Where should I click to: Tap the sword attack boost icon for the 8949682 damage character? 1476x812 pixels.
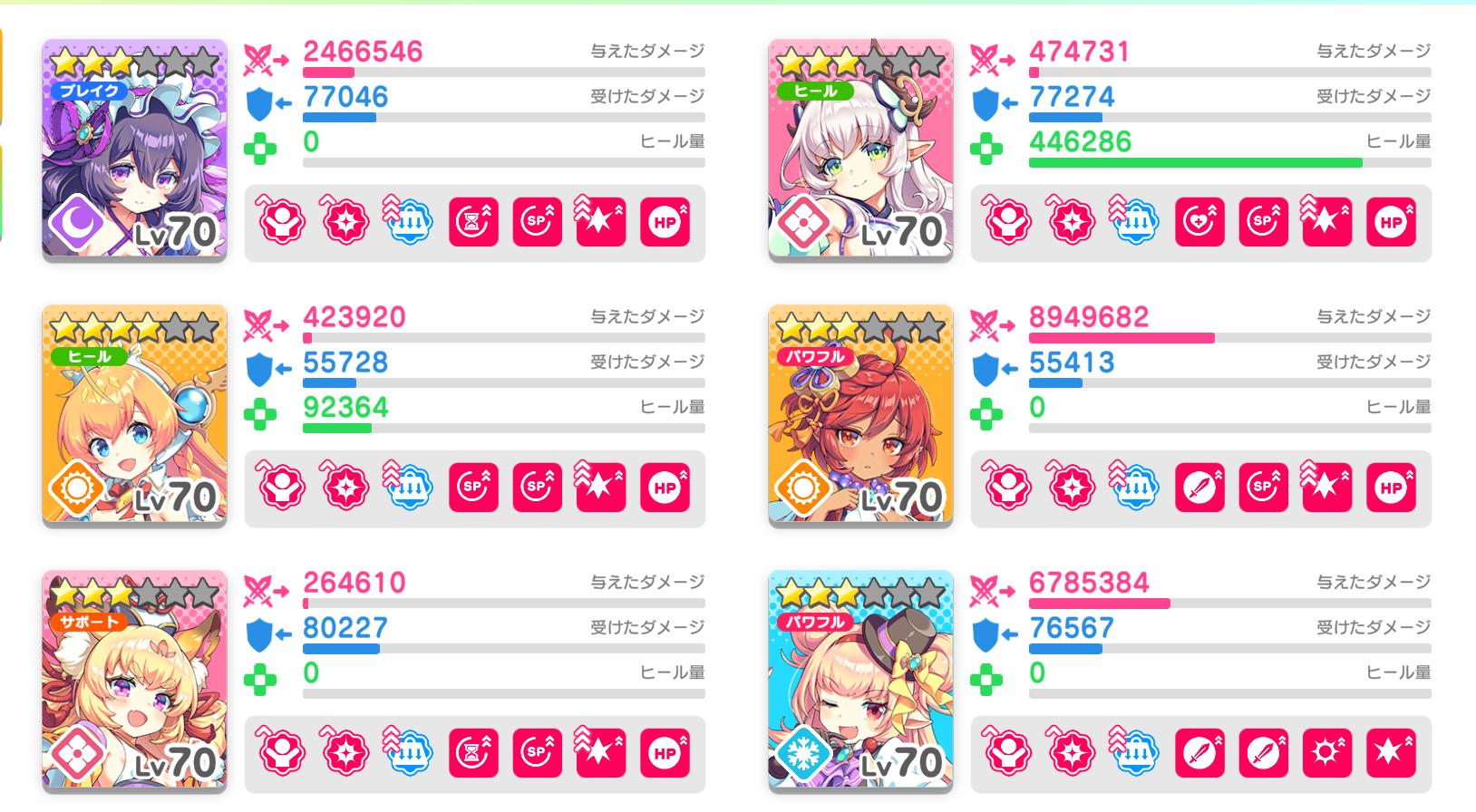pyautogui.click(x=1199, y=487)
